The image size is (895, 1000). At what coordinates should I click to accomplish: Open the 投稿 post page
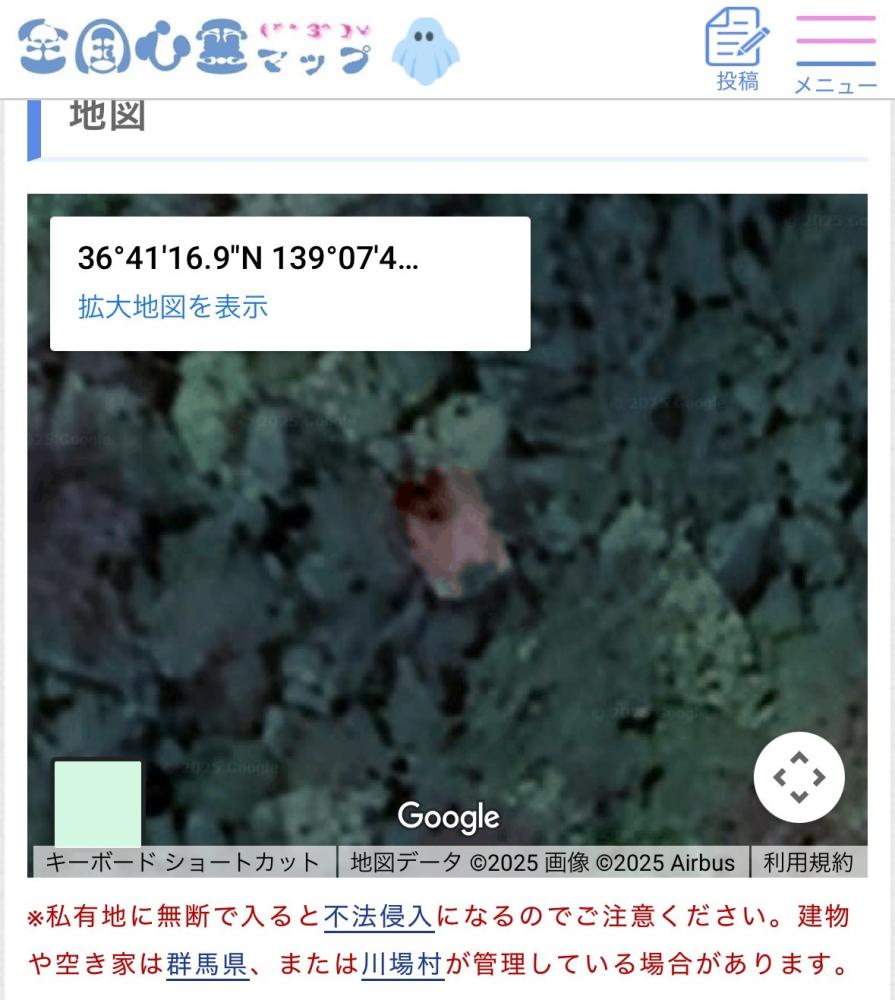tap(738, 50)
